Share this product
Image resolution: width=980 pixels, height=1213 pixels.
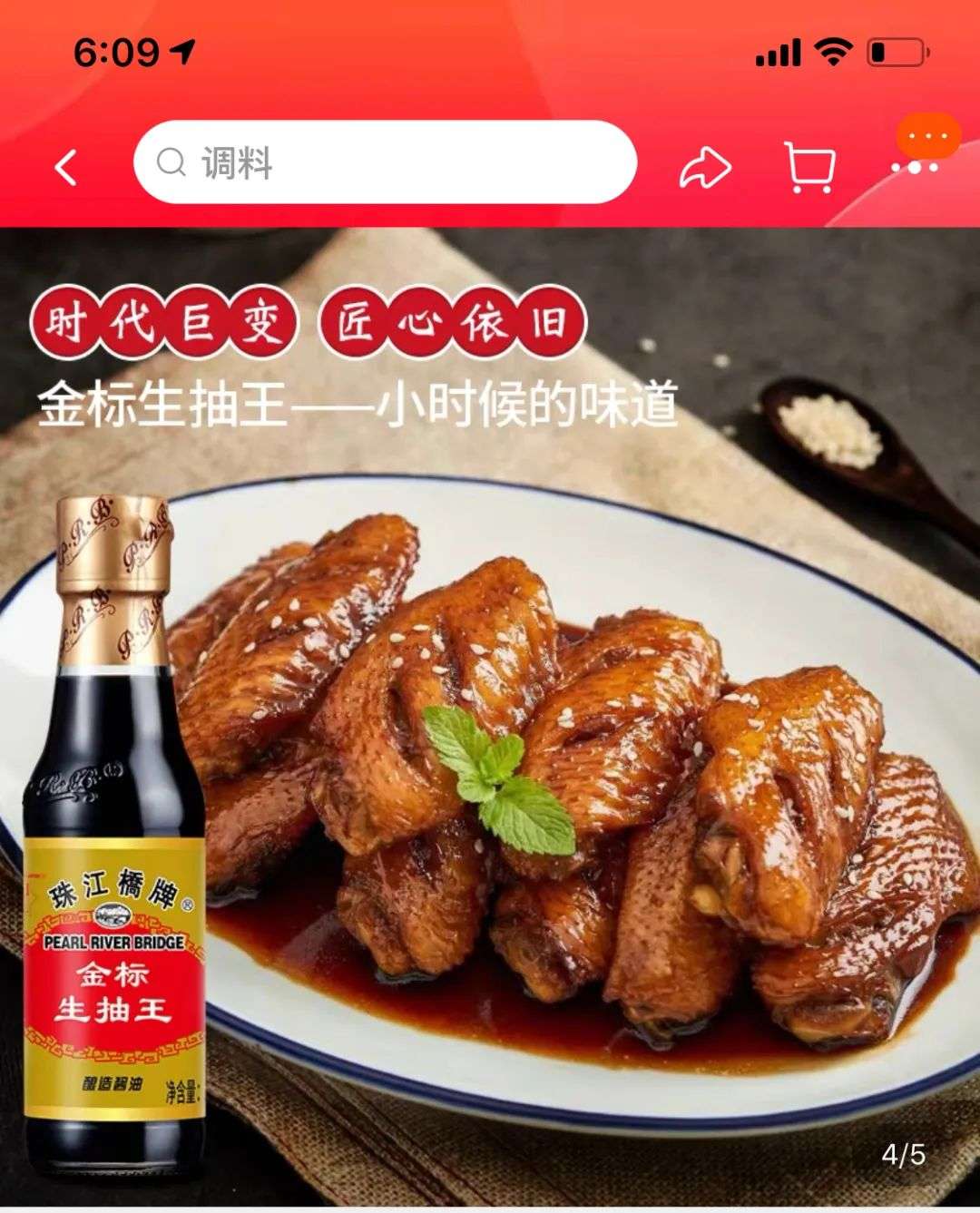click(x=705, y=168)
